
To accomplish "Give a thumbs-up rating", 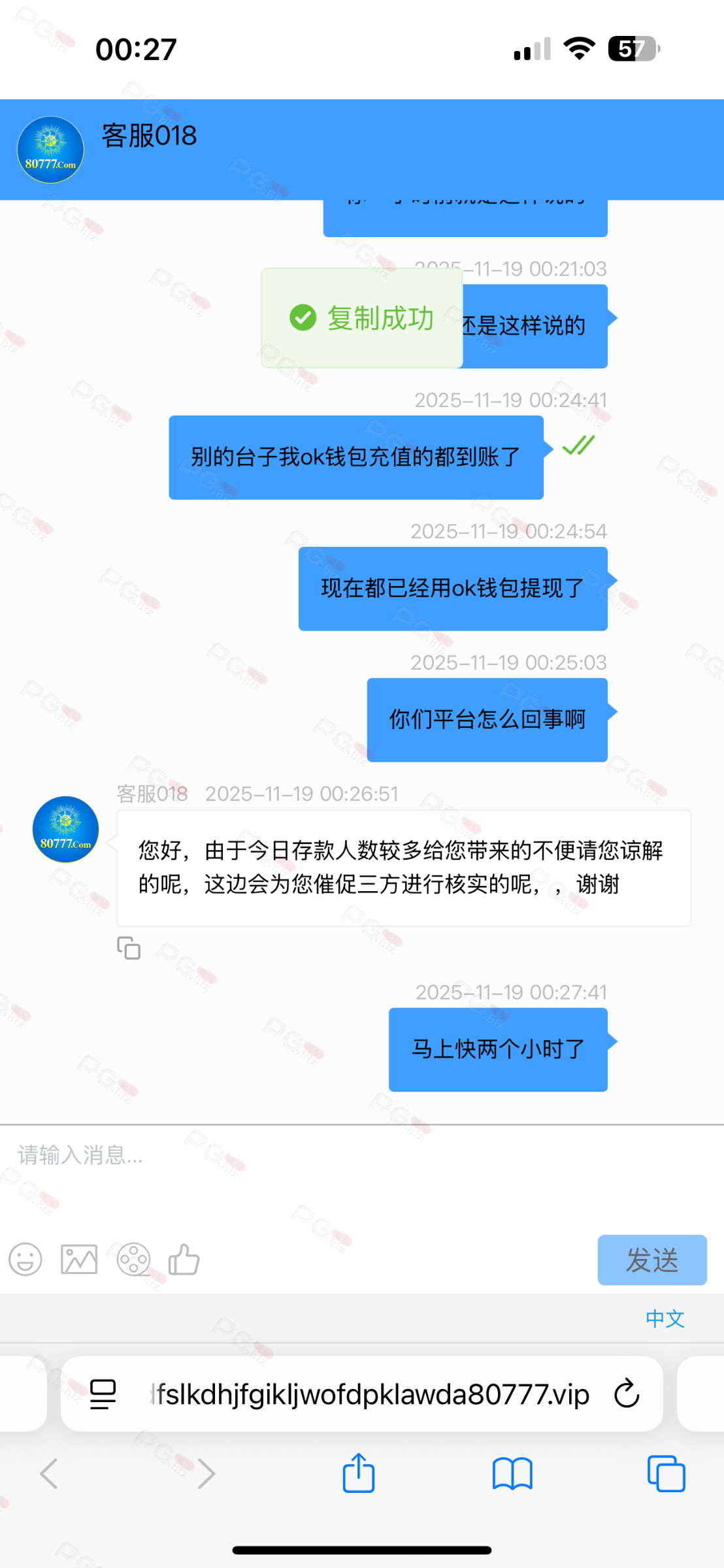I will click(184, 1259).
